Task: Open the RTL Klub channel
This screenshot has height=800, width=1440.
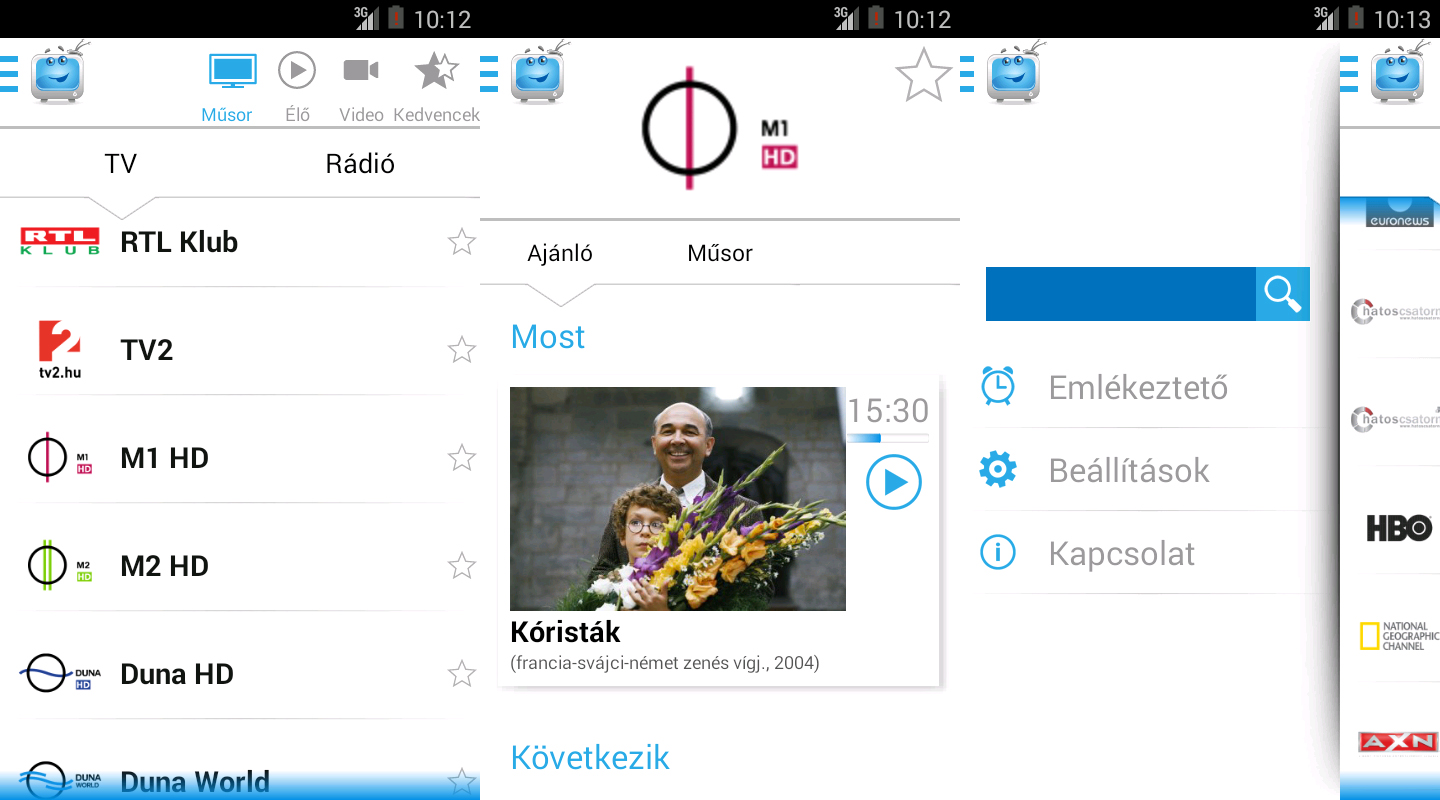Action: point(179,242)
